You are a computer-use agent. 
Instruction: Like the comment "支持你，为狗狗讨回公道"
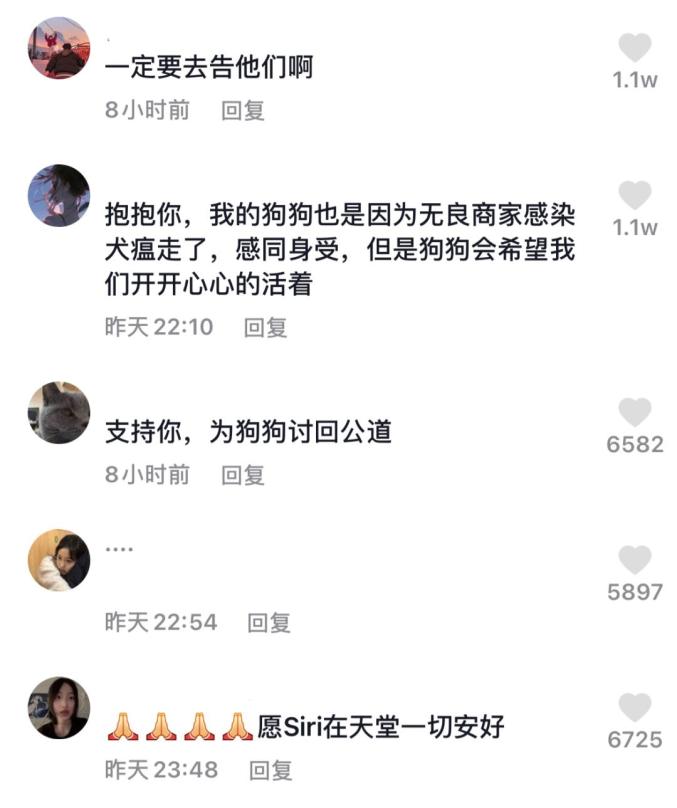tap(635, 412)
